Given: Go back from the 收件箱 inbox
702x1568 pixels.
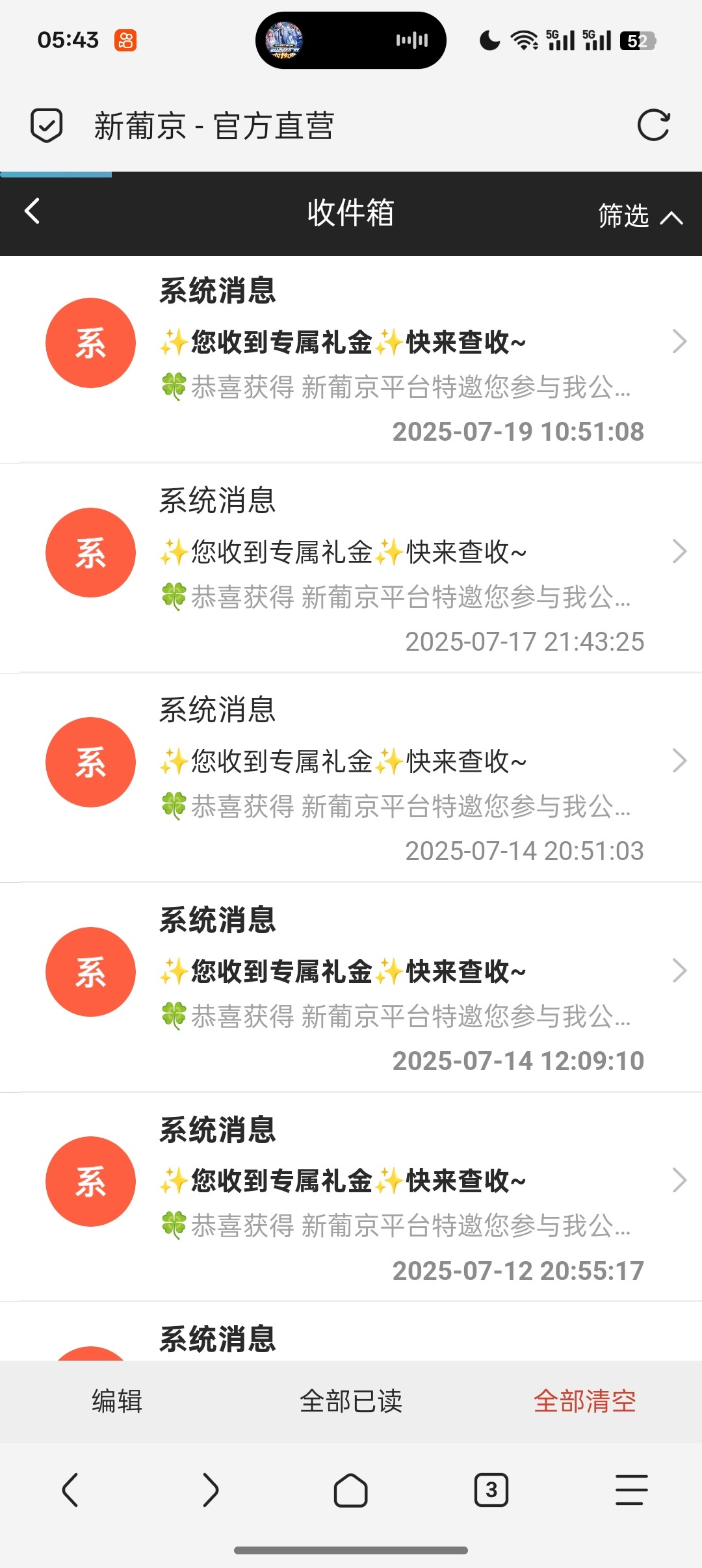Looking at the screenshot, I should tap(32, 211).
